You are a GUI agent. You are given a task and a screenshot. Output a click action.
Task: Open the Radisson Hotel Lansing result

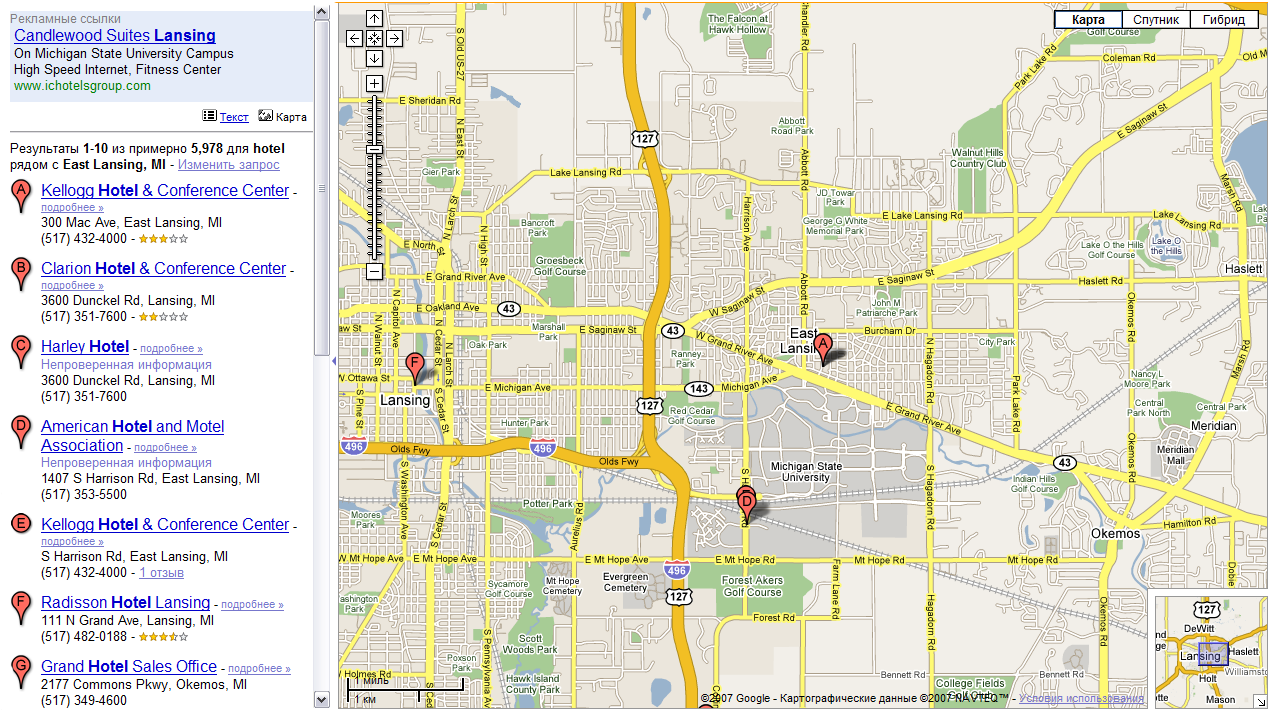[125, 603]
